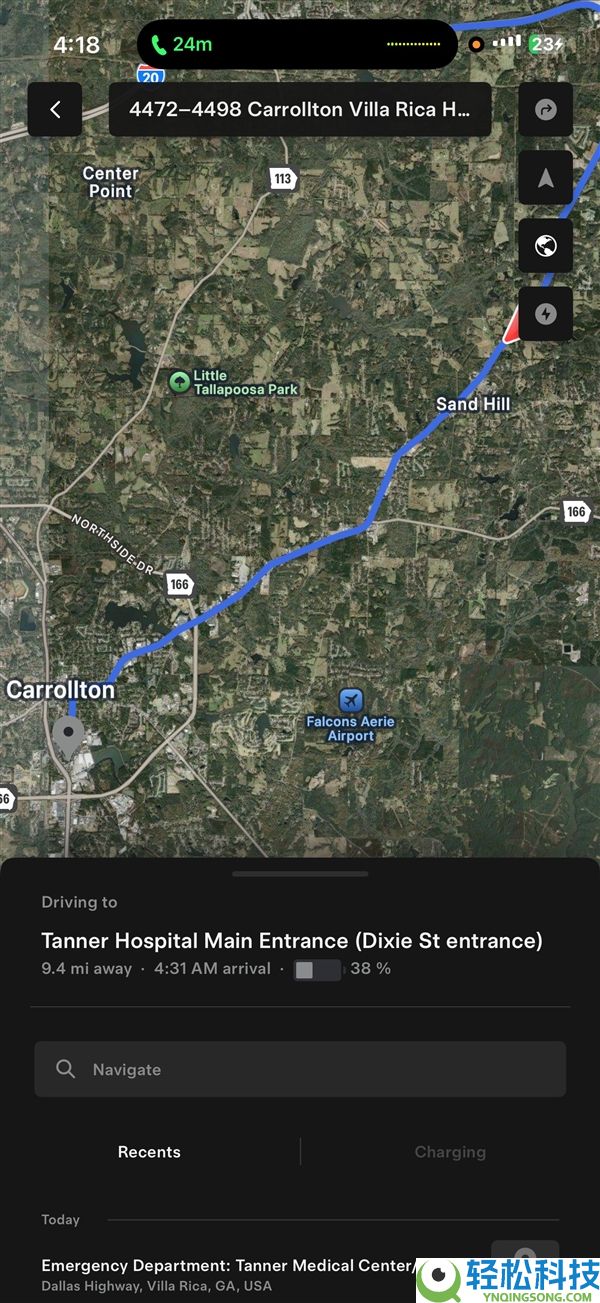Screen dimensions: 600x1303
Task: Open the Navigate search field
Action: point(300,1069)
